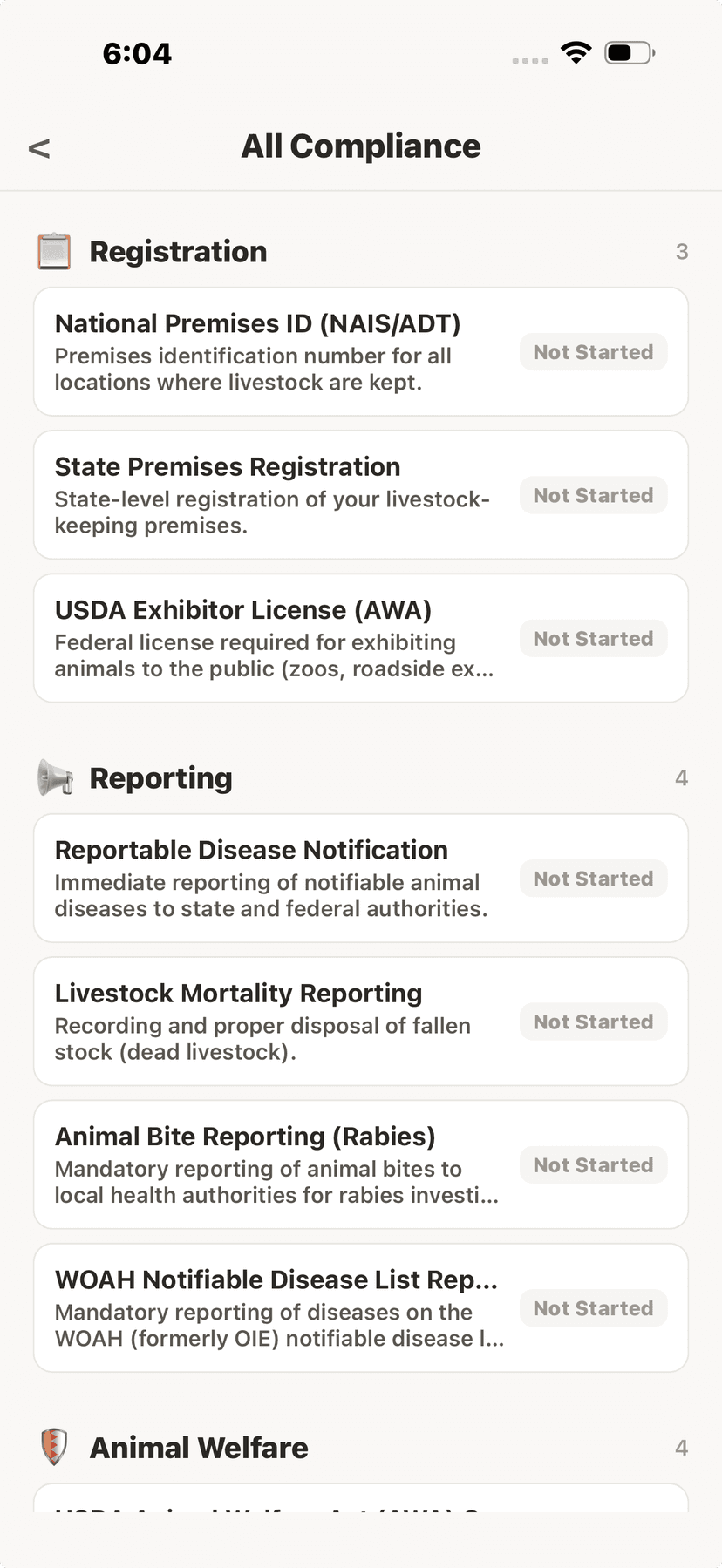
Task: Expand the Registration section header
Action: [178, 251]
